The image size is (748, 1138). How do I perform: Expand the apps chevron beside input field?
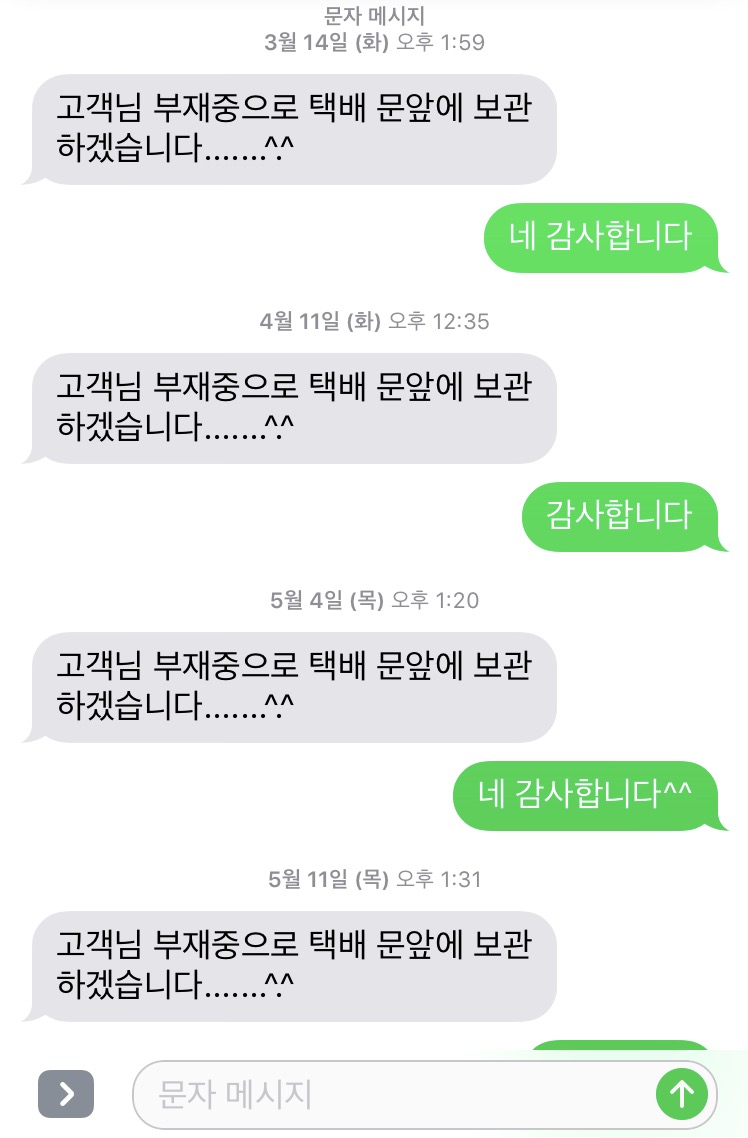[x=66, y=1094]
